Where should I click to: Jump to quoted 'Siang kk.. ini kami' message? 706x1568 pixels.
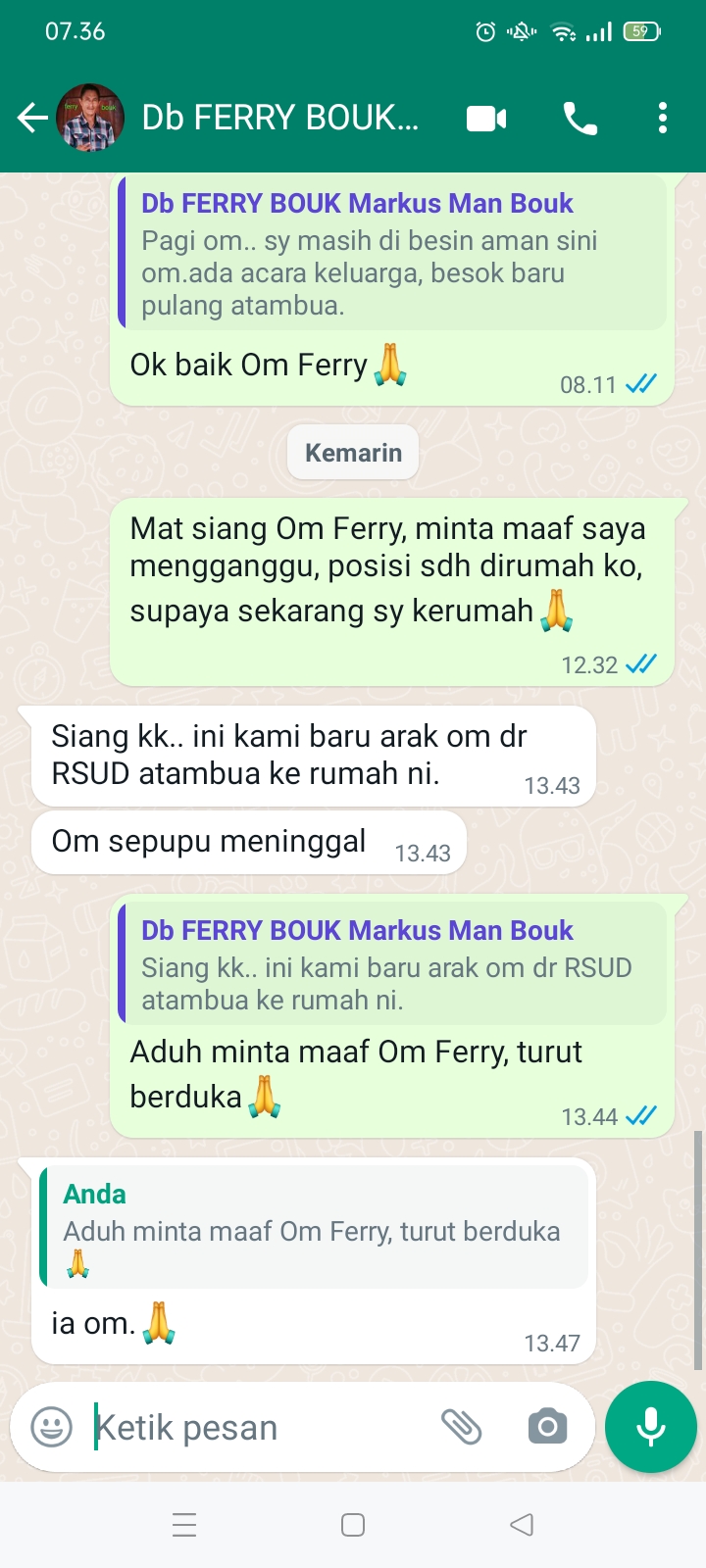[x=392, y=965]
